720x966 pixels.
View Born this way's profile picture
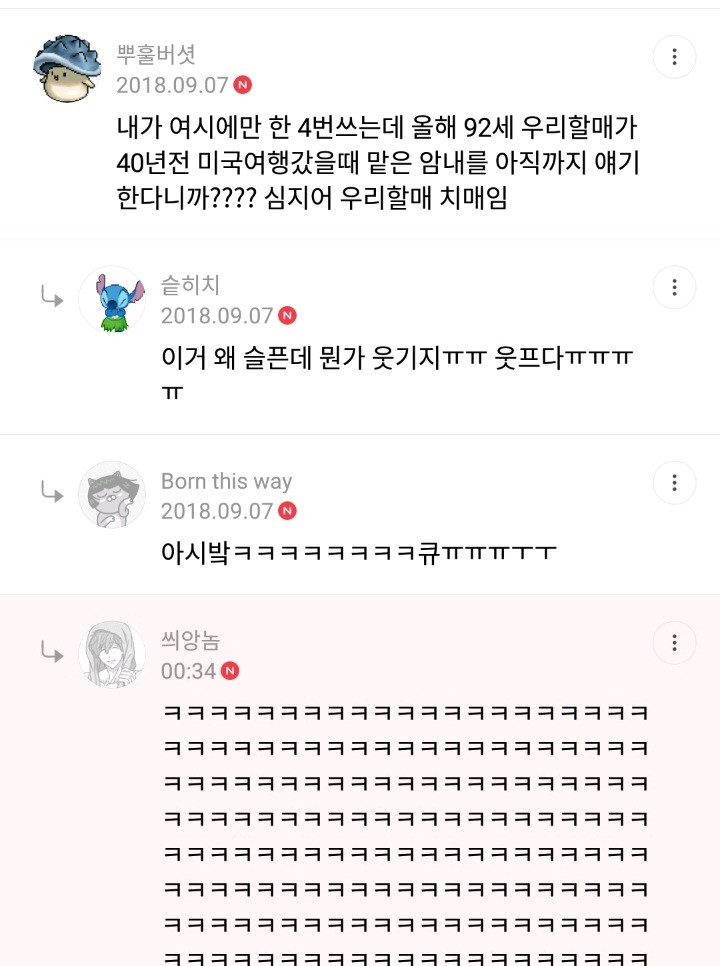(x=112, y=495)
